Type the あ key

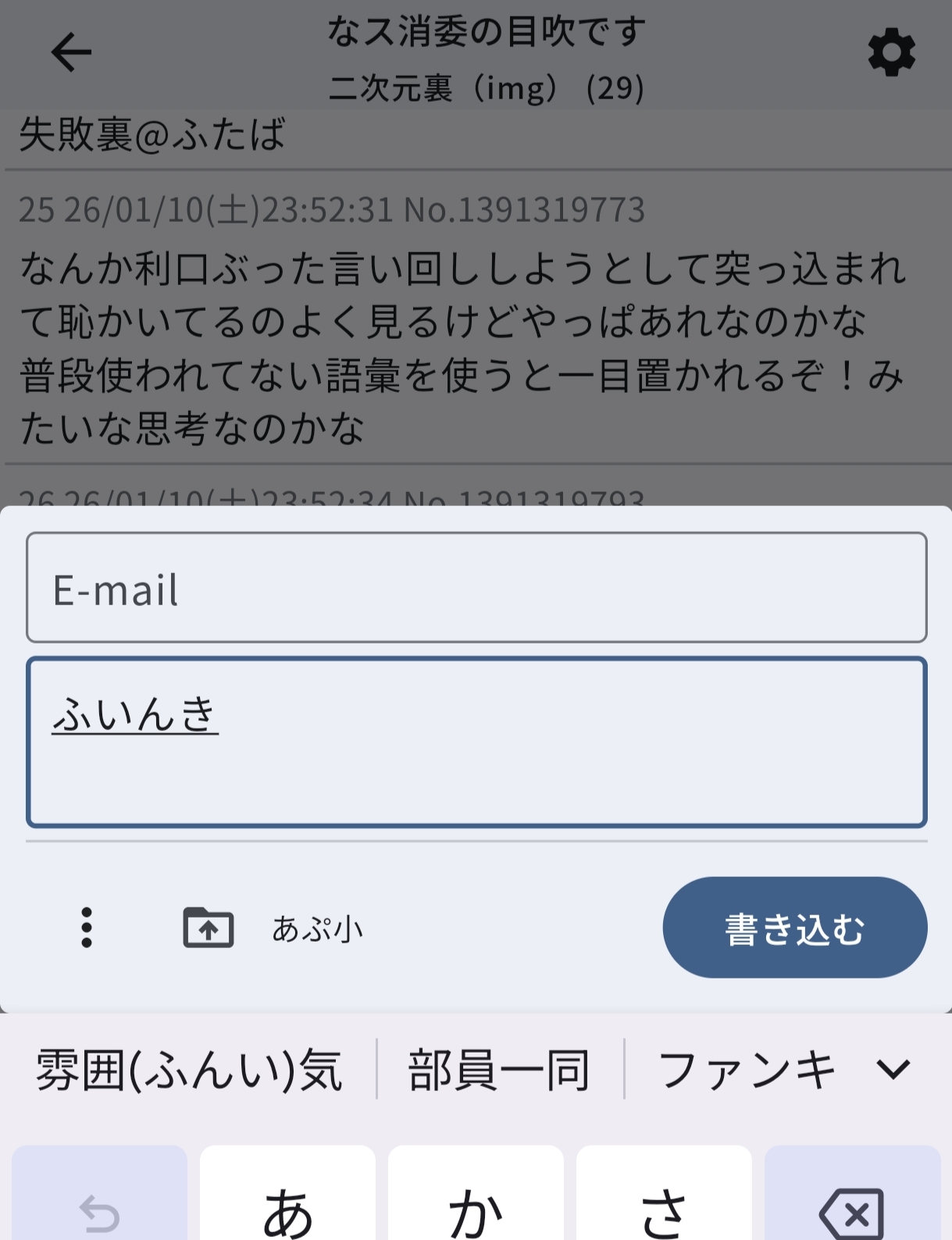tap(287, 1210)
